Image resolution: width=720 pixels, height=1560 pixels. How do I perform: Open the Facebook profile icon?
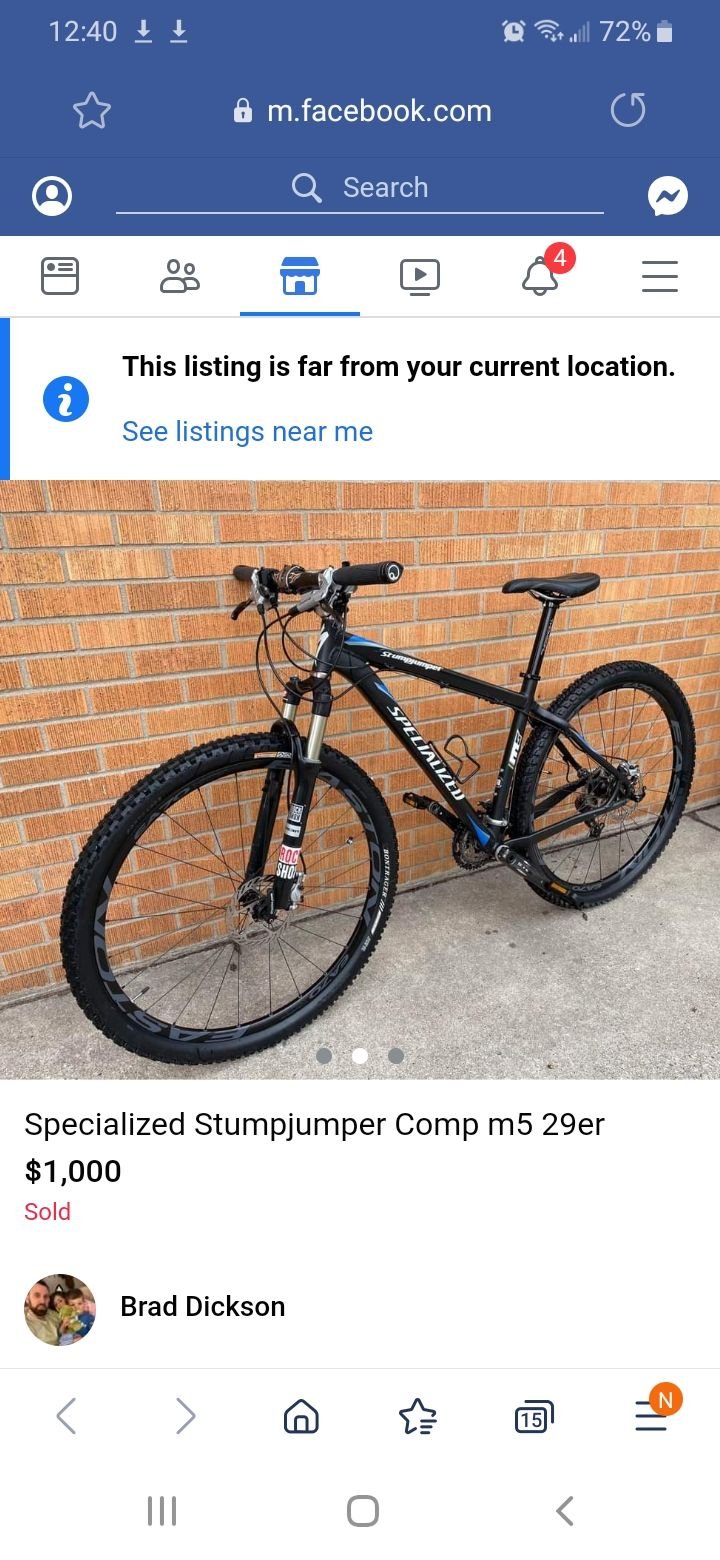[x=52, y=196]
